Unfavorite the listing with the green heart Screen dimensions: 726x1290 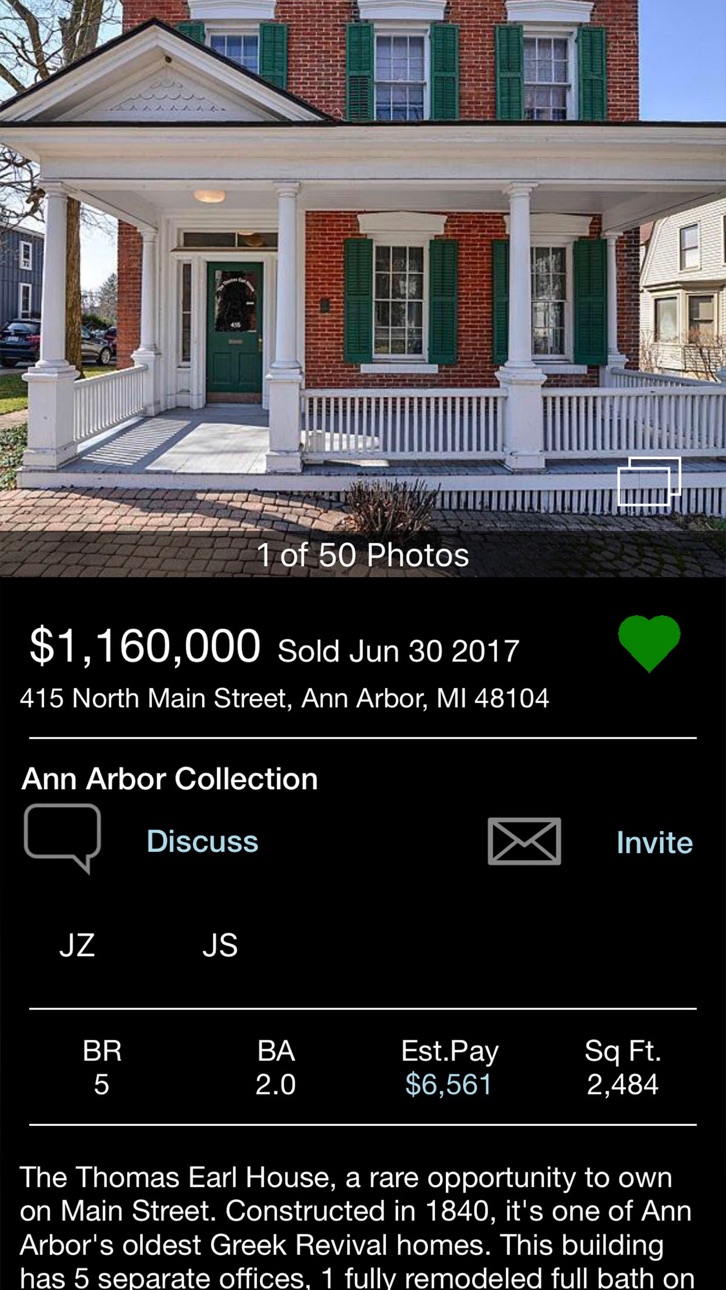(x=649, y=643)
